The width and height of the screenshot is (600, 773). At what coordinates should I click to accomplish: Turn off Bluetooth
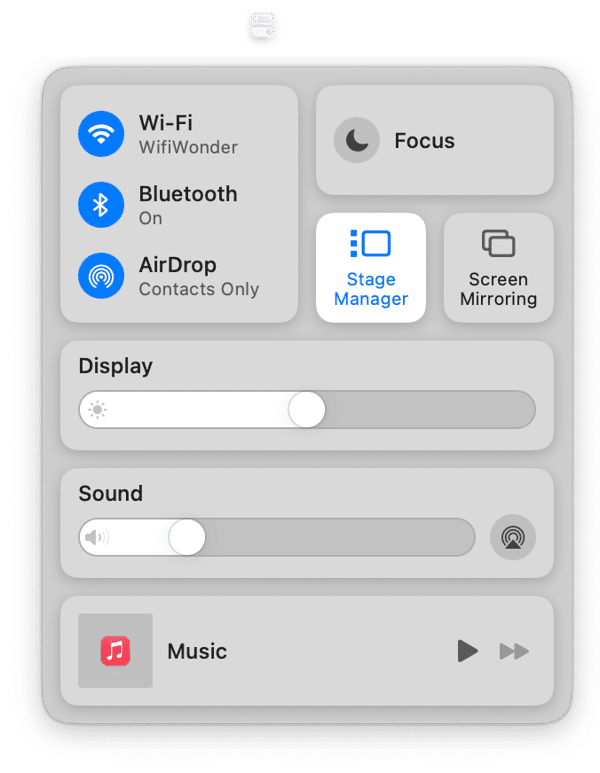101,205
